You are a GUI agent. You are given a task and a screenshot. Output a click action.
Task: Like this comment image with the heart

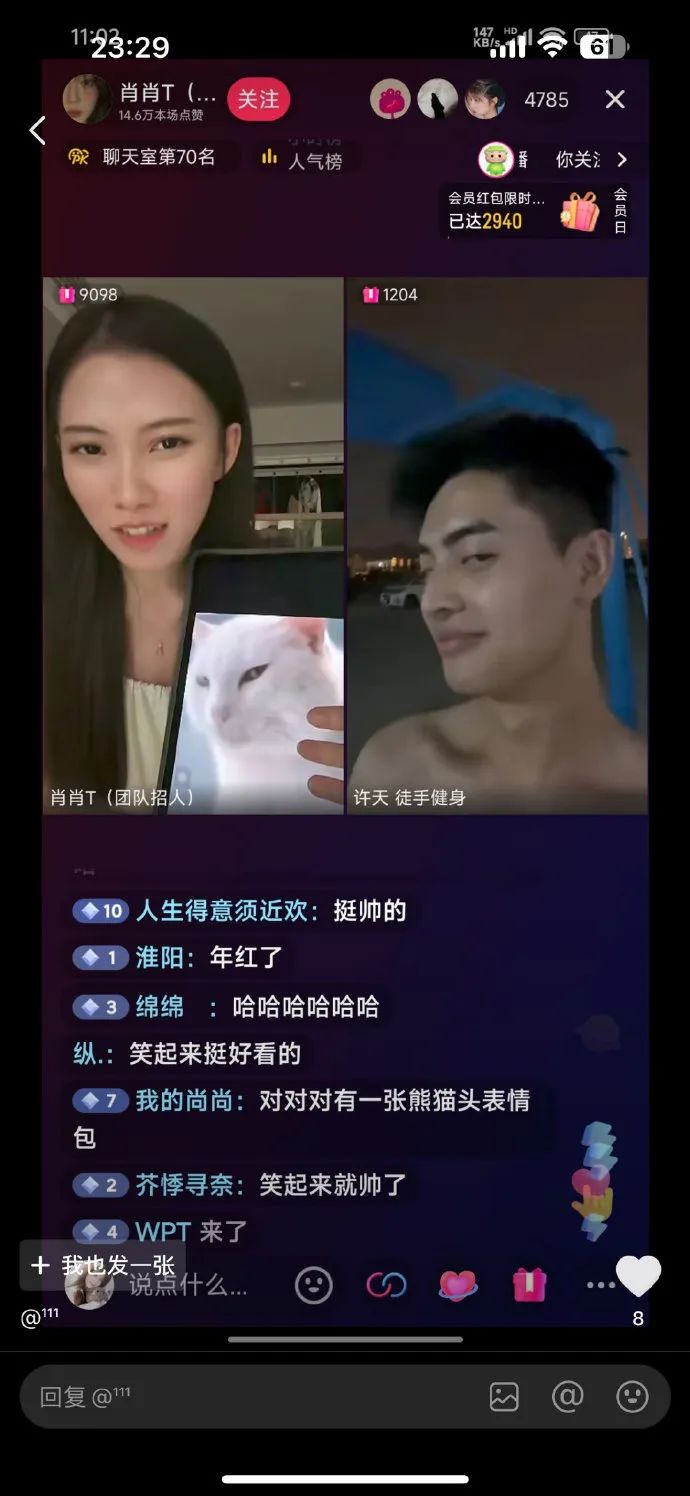pos(638,1277)
